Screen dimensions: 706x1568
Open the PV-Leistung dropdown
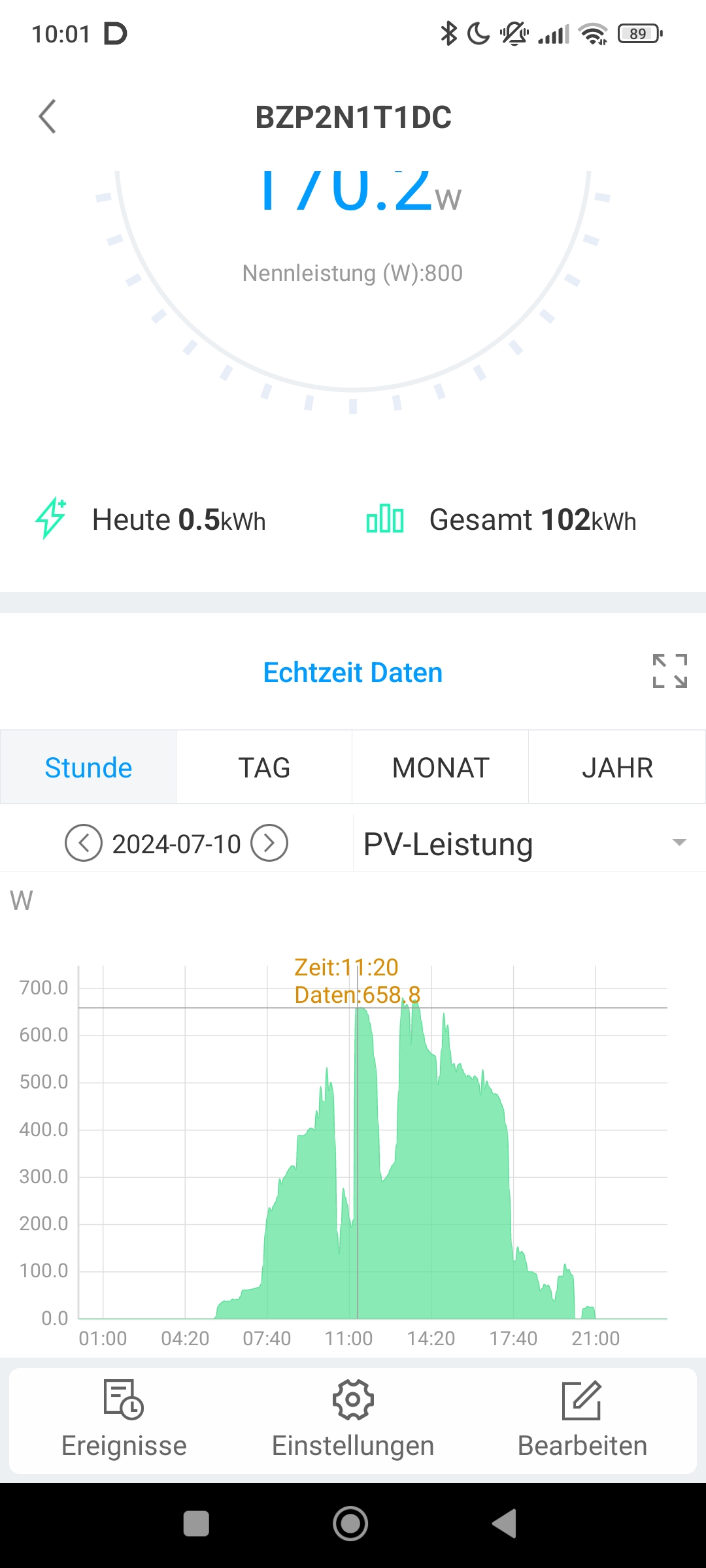point(526,843)
